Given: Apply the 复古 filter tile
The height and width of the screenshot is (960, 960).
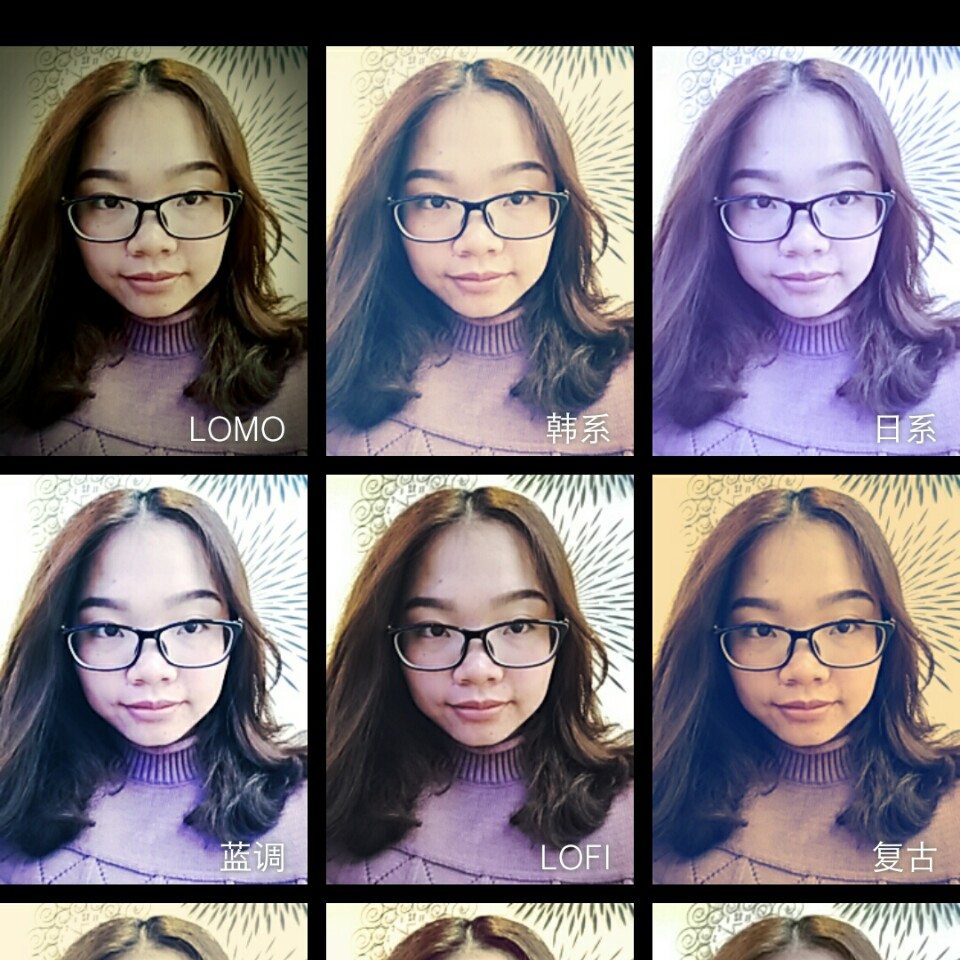Looking at the screenshot, I should coord(806,679).
